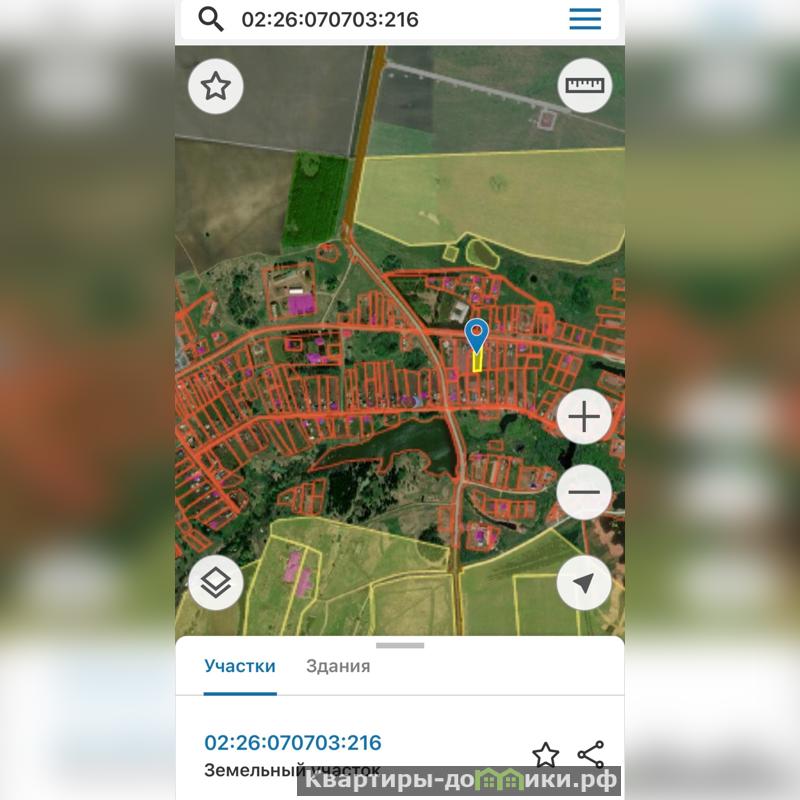Tap the search magnifier icon
This screenshot has width=800, height=800.
pyautogui.click(x=210, y=19)
